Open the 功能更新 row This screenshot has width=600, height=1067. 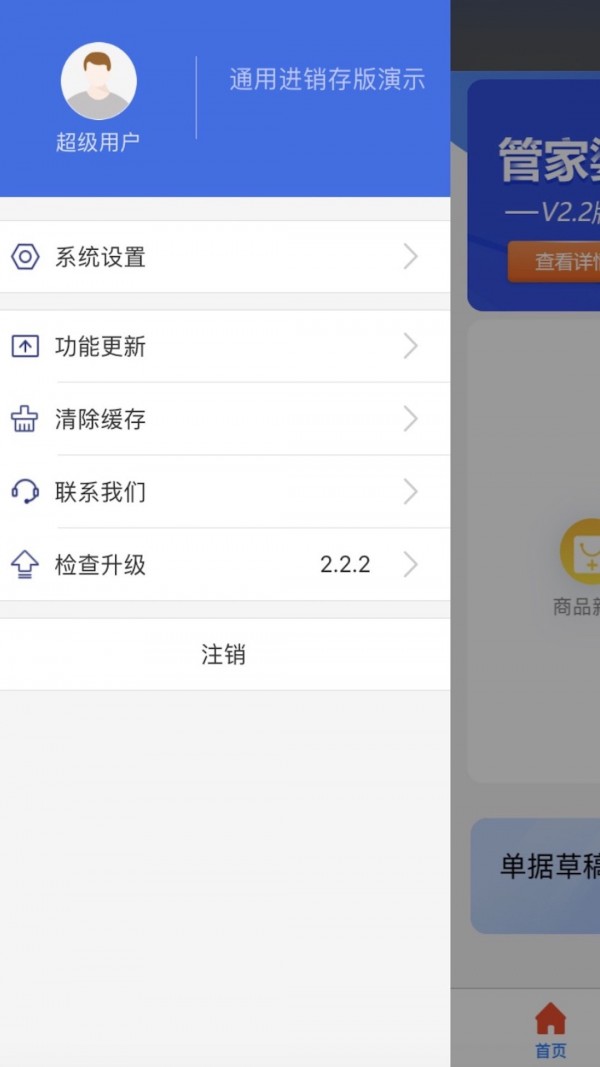[224, 346]
